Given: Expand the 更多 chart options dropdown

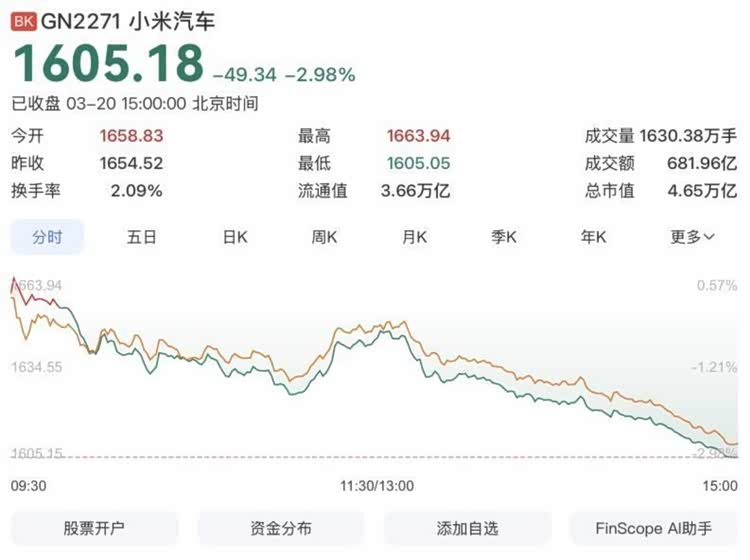Looking at the screenshot, I should click(x=692, y=237).
